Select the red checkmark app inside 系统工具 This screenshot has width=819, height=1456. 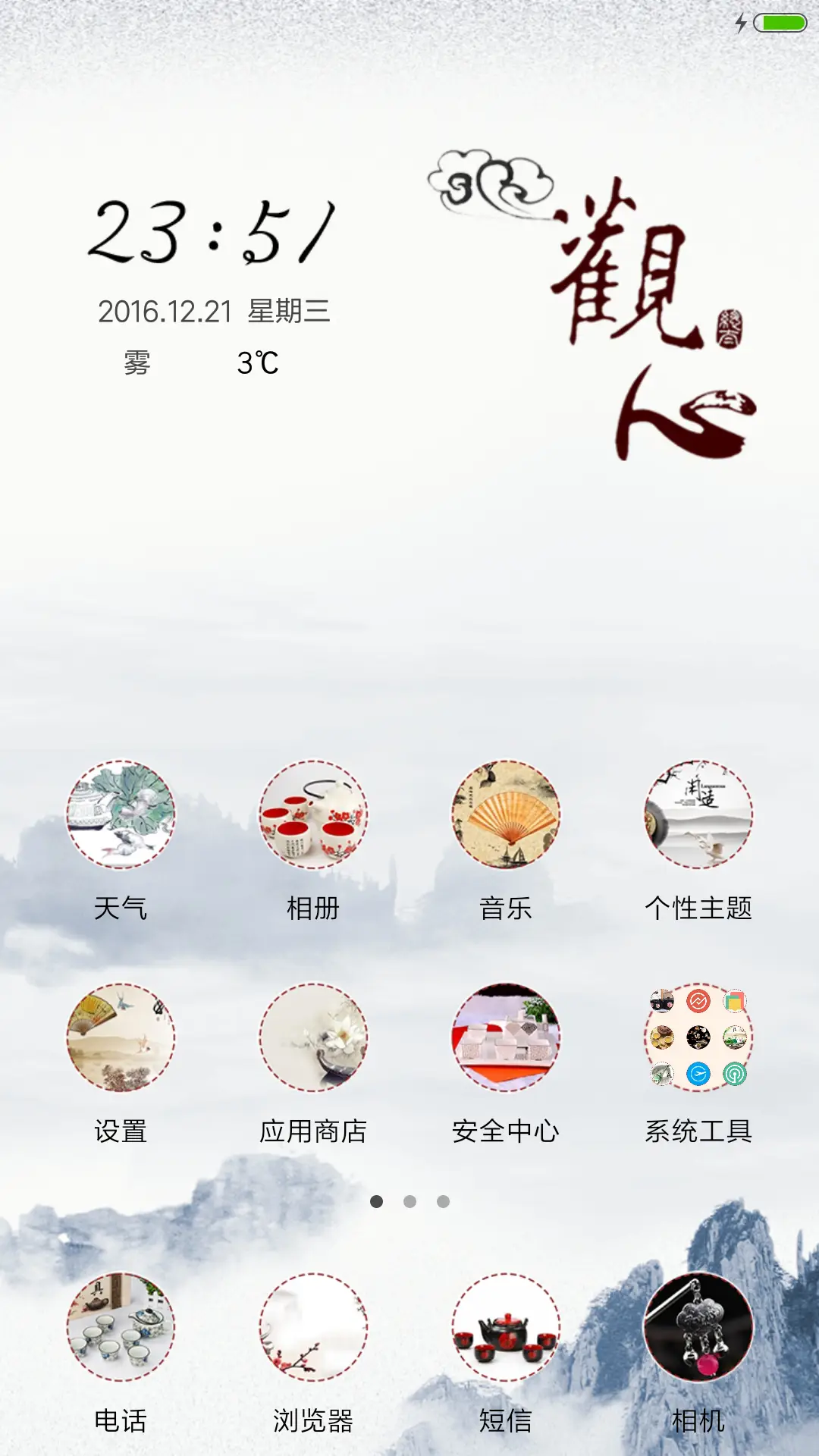click(x=698, y=1001)
